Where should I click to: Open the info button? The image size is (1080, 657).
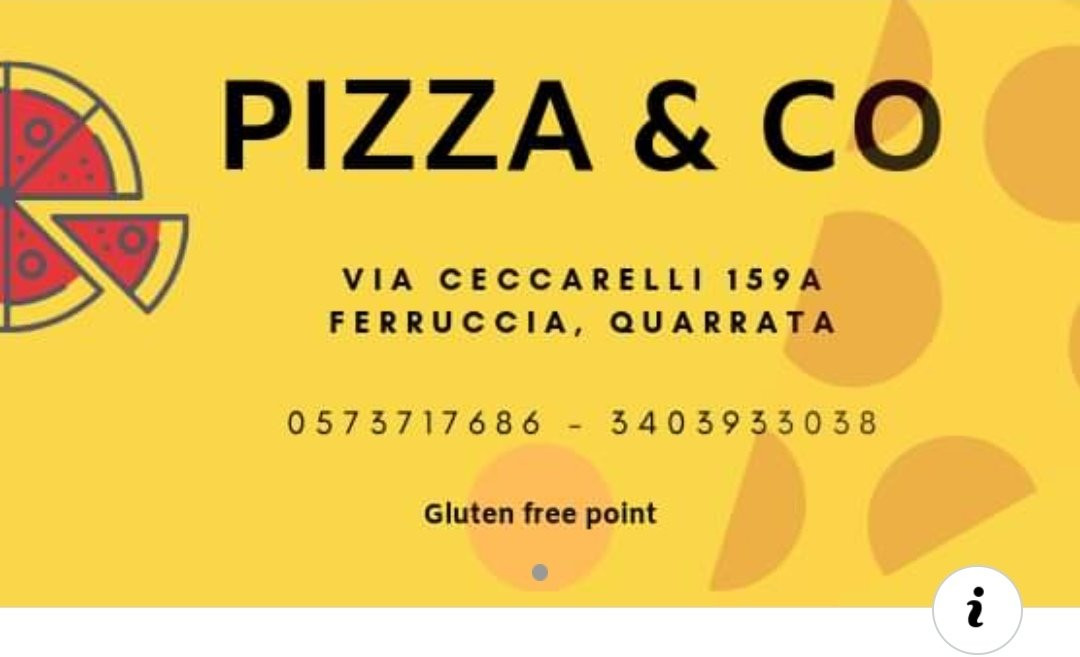coord(977,609)
